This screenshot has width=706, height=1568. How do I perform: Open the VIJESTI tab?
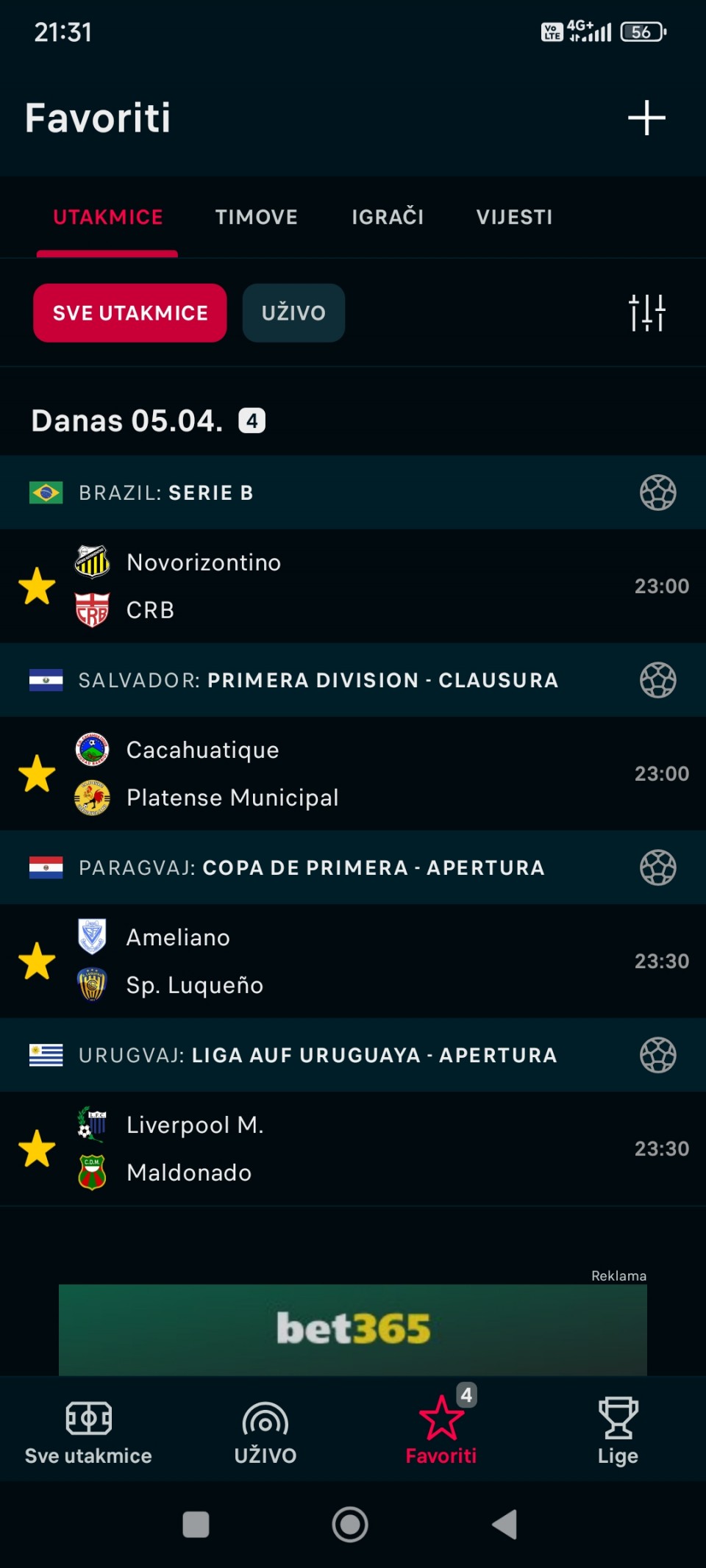514,217
